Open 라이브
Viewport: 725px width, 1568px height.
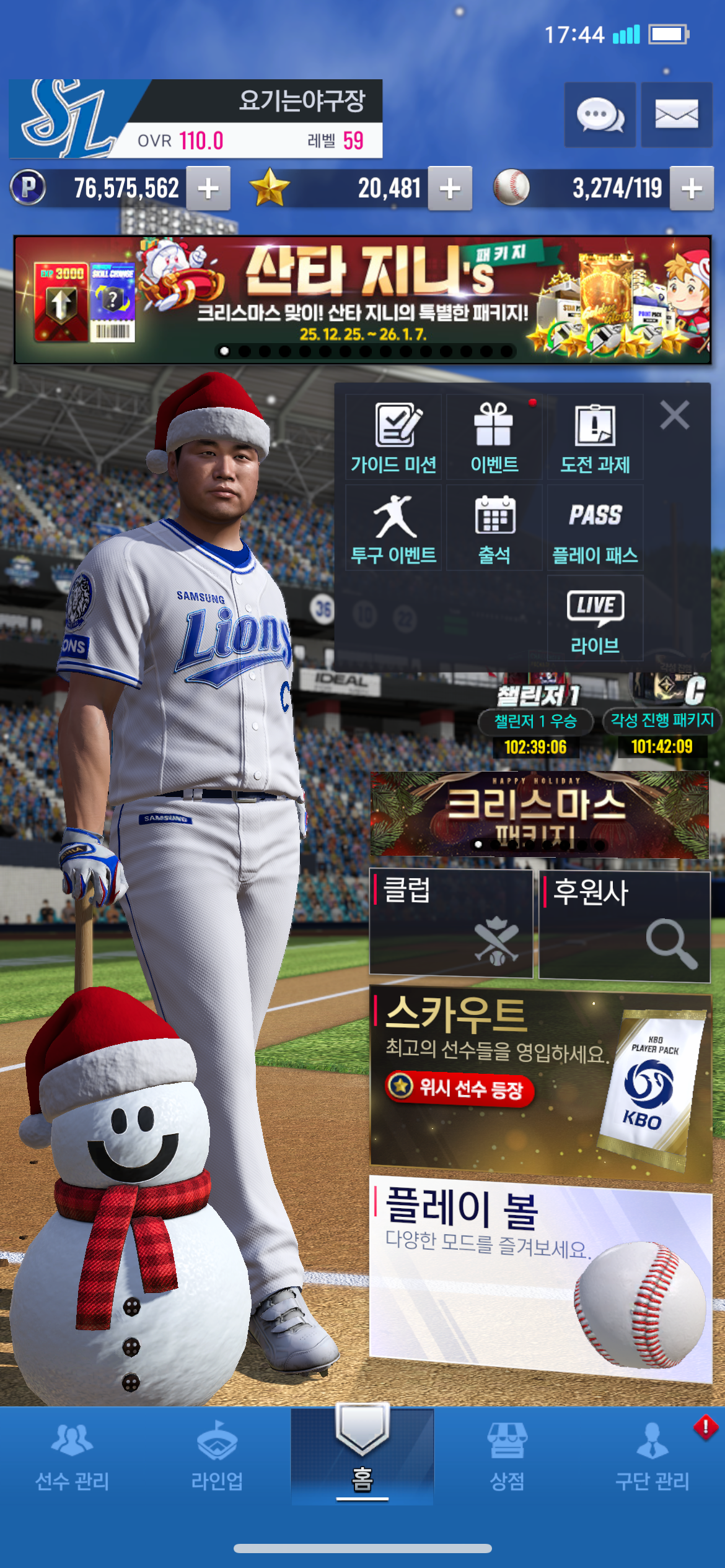coord(595,619)
